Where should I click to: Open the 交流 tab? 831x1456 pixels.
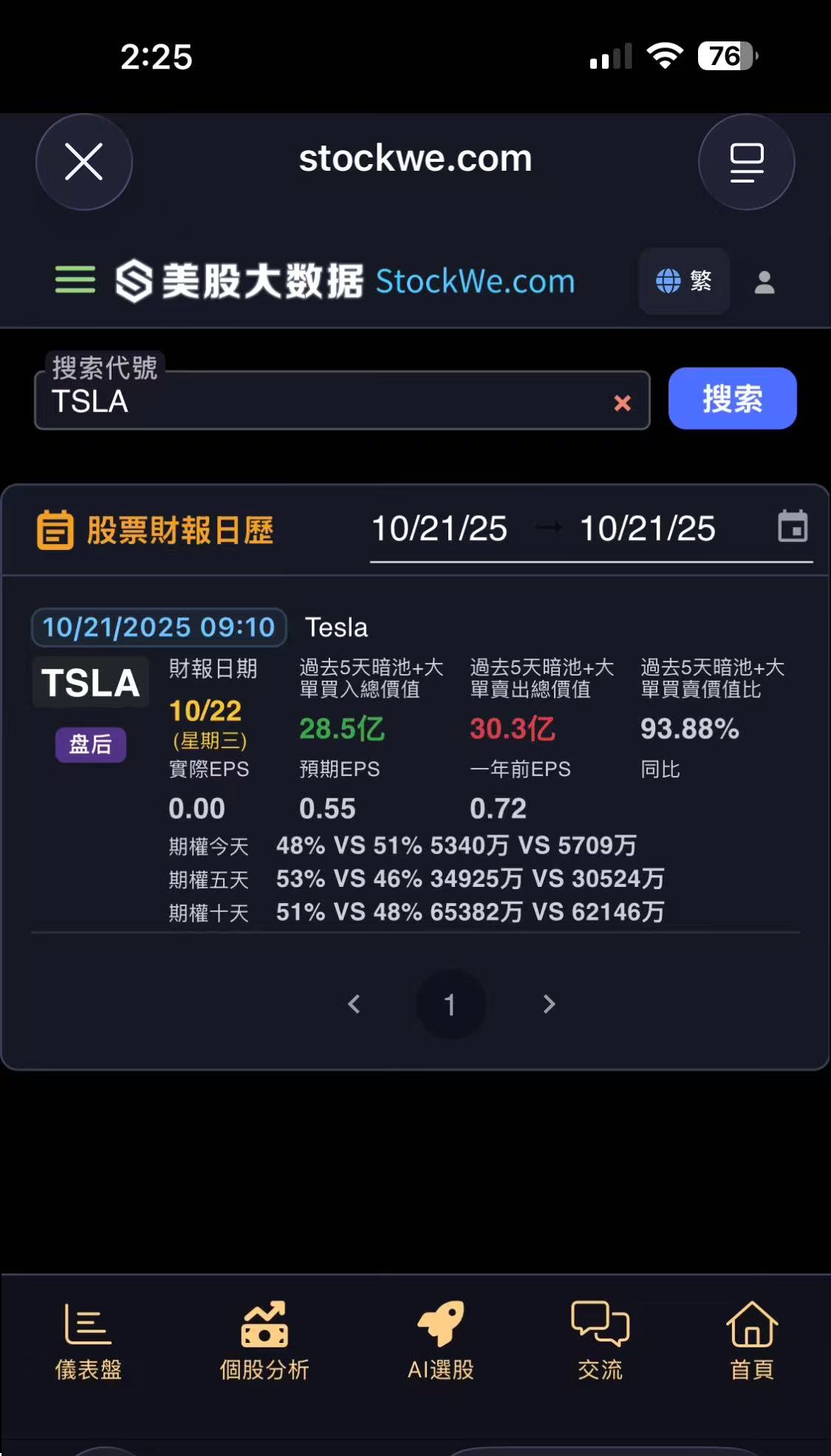point(600,1341)
